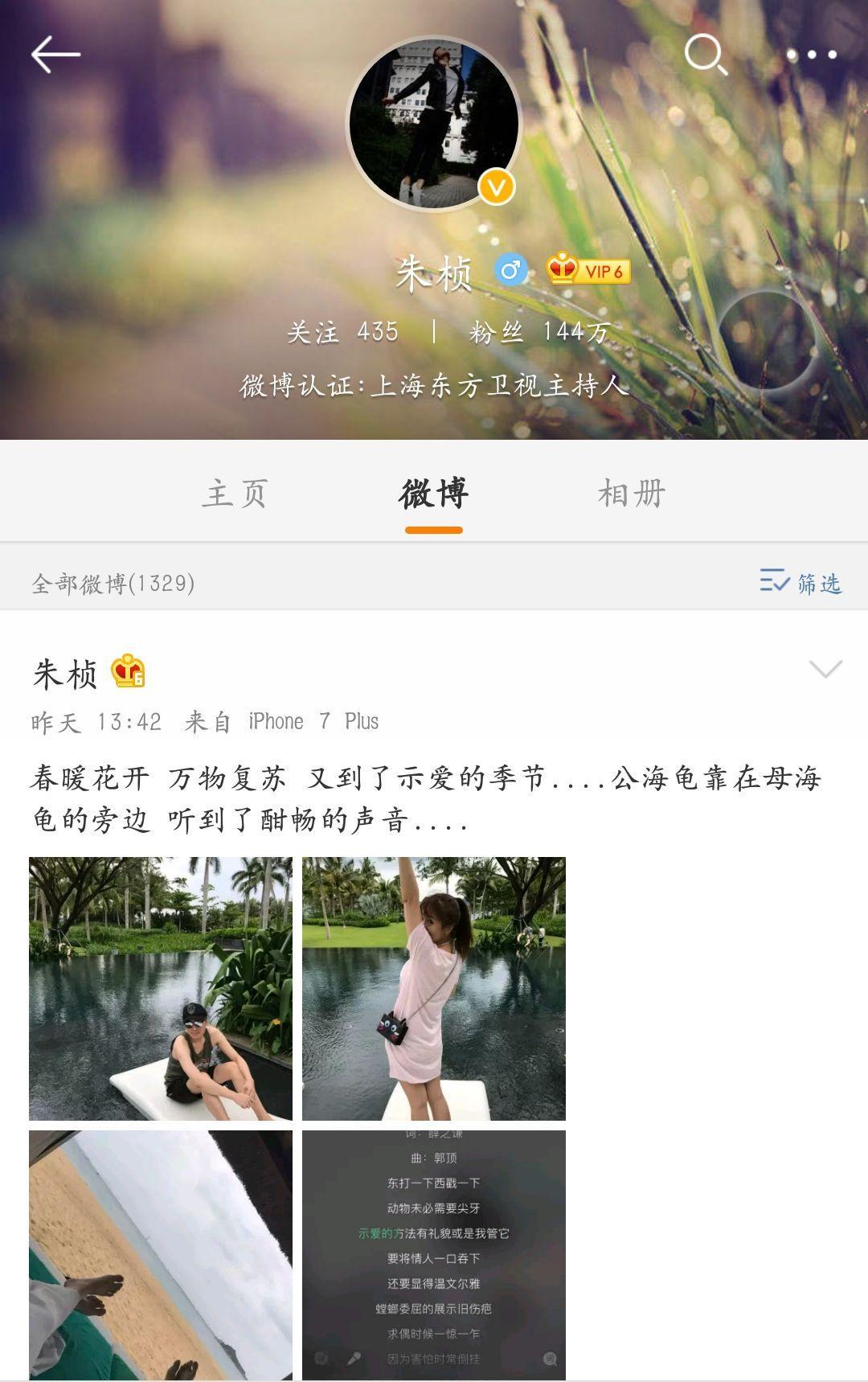Screen dimensions: 868x1382
Task: Tap the VIP 6 badge
Action: 588,270
